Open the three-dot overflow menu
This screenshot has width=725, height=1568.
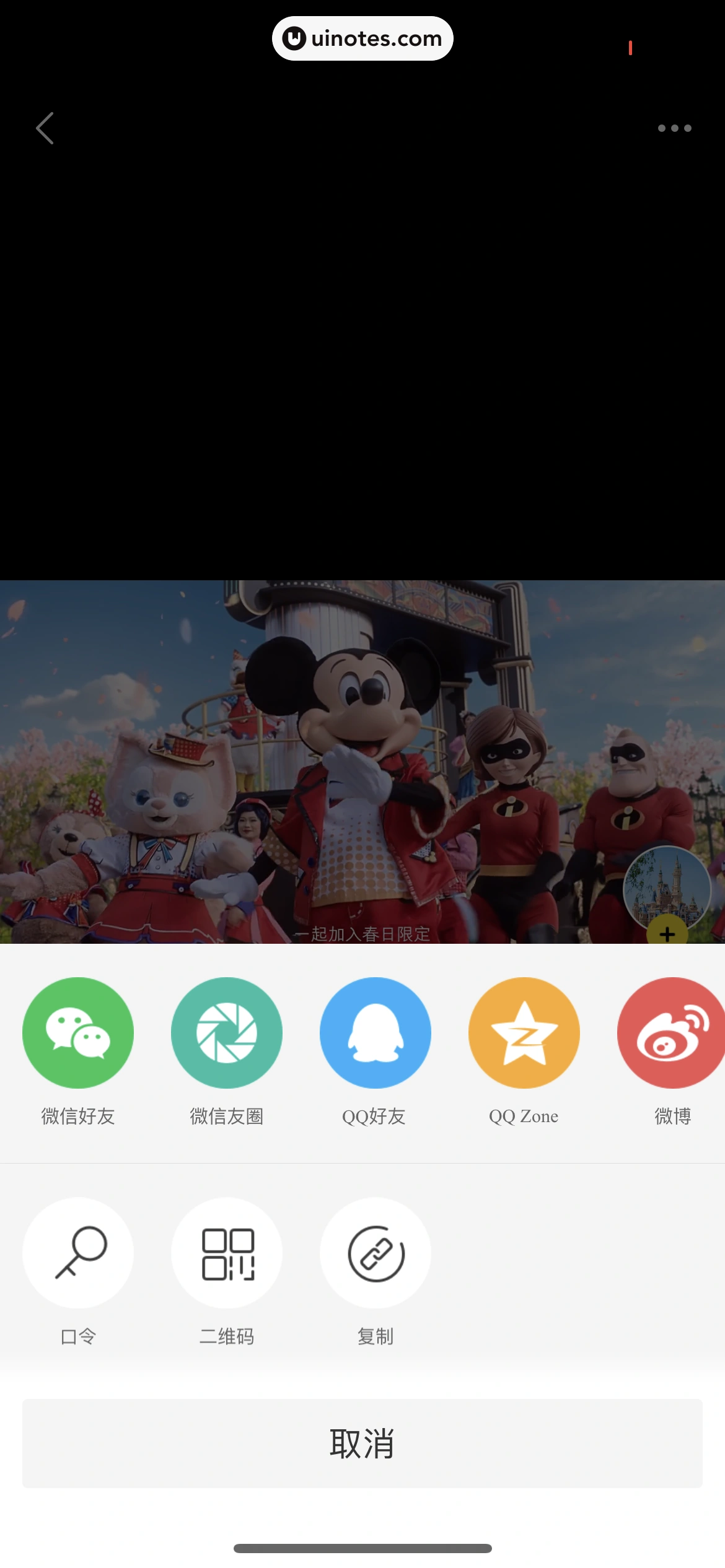[674, 128]
